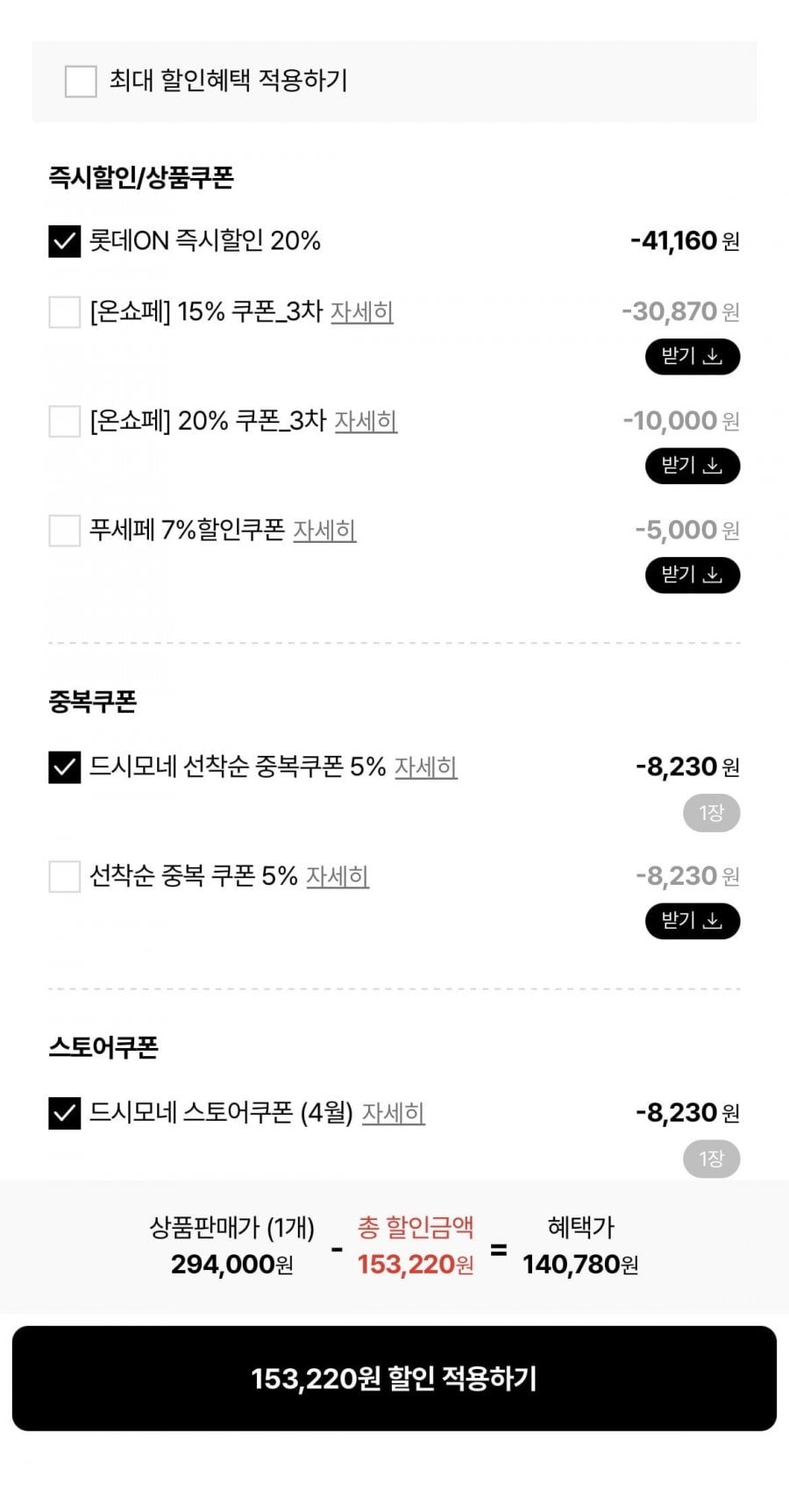Select the [온쇼페] 20% 쿠폰_3차 checkbox

tap(64, 422)
